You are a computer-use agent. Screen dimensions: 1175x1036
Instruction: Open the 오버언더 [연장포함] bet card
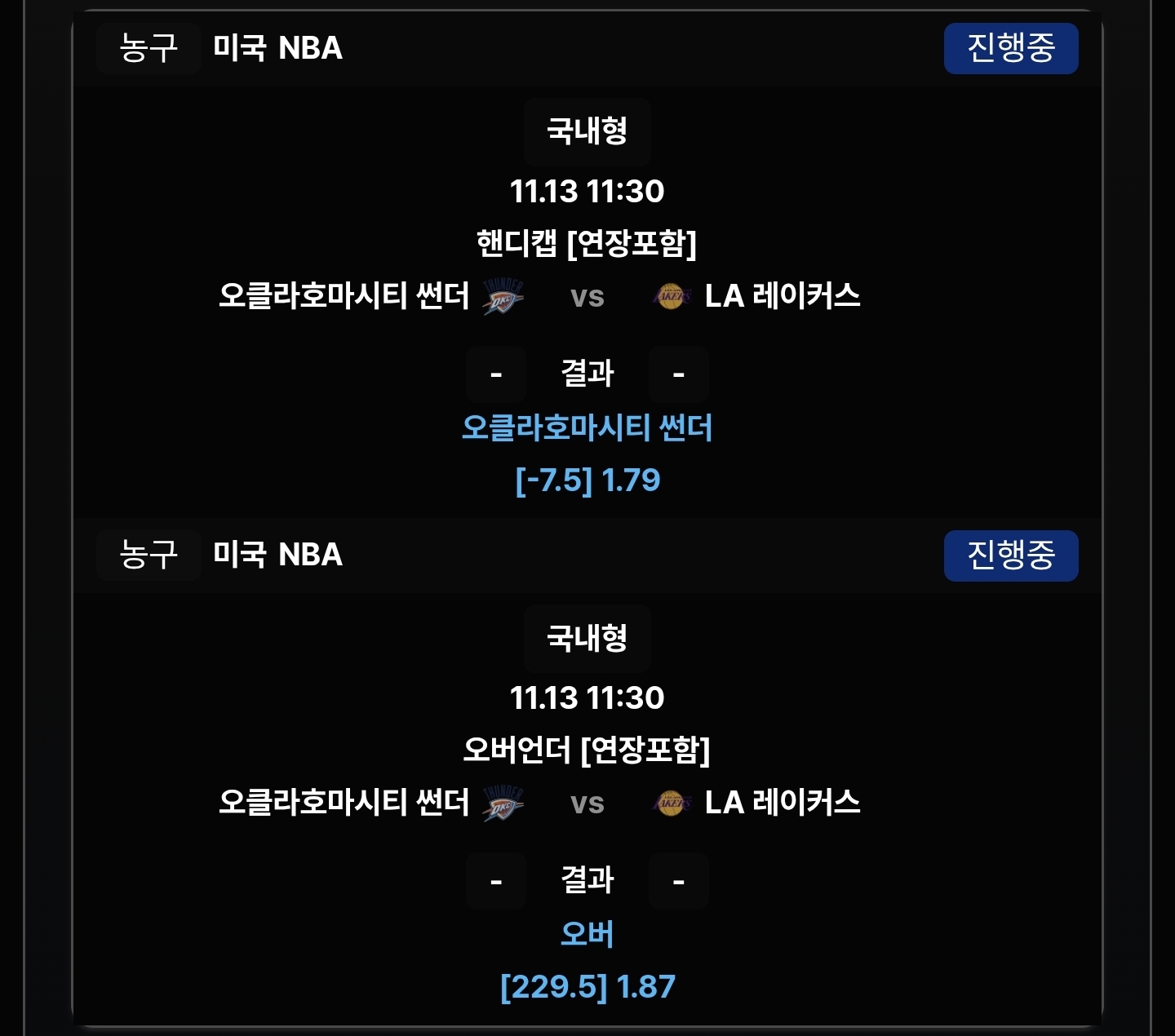pyautogui.click(x=587, y=750)
